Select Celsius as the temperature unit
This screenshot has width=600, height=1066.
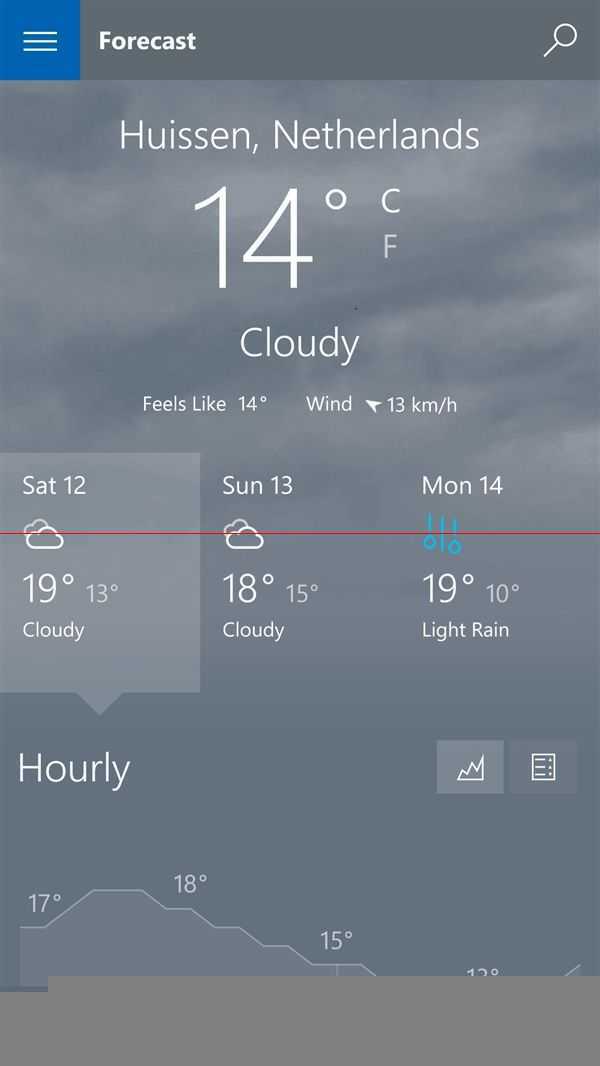point(390,201)
